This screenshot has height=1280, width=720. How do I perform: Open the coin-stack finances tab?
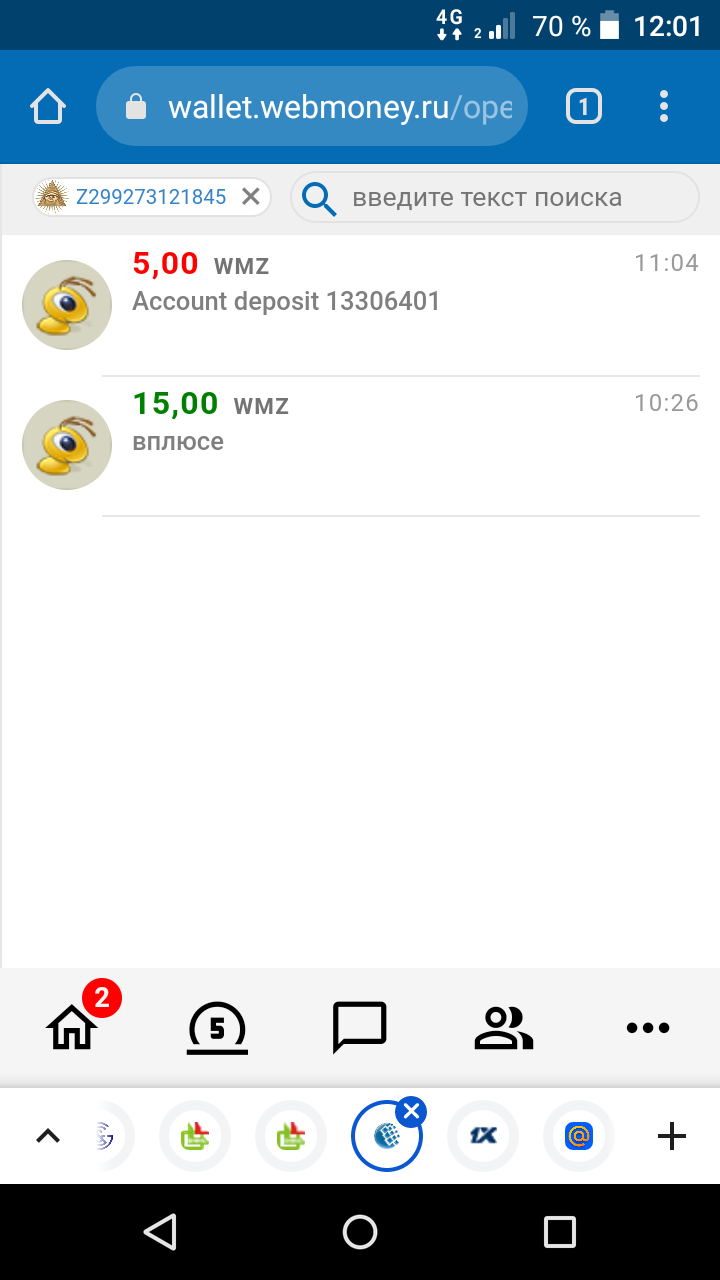[x=217, y=1027]
